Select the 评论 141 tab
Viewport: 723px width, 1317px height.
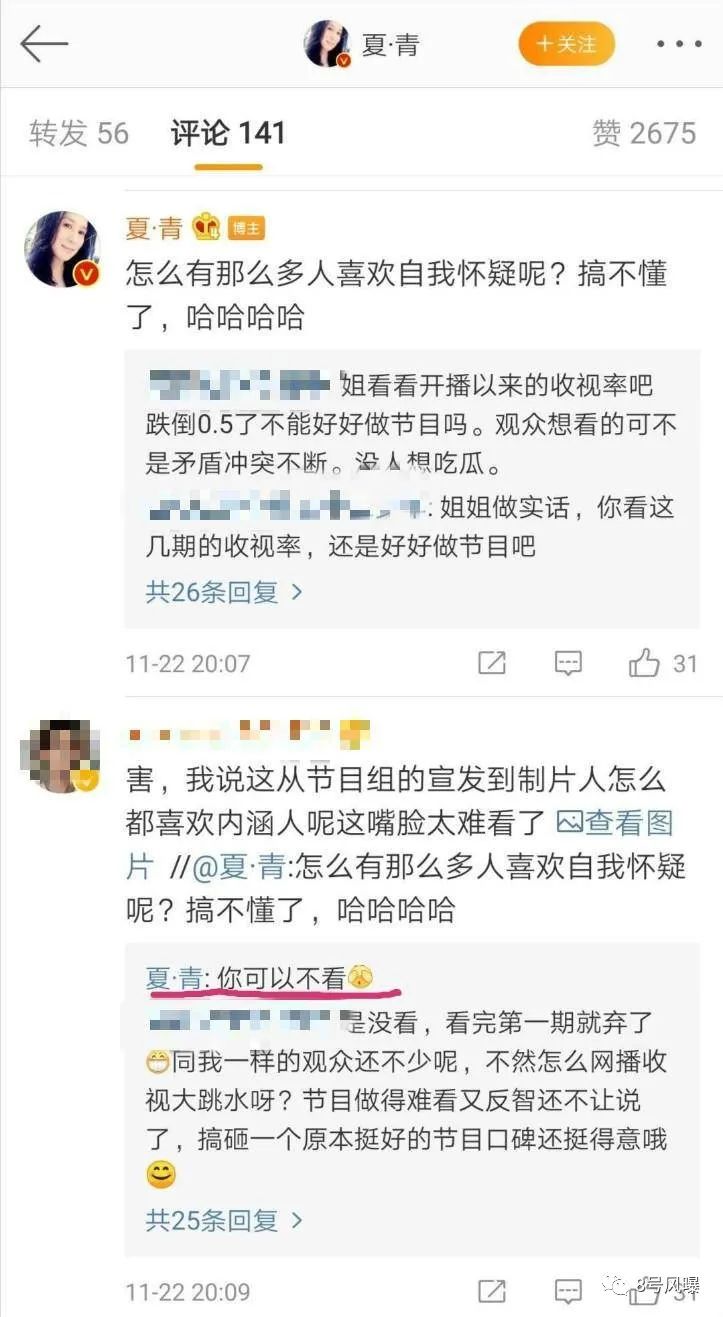tap(228, 133)
